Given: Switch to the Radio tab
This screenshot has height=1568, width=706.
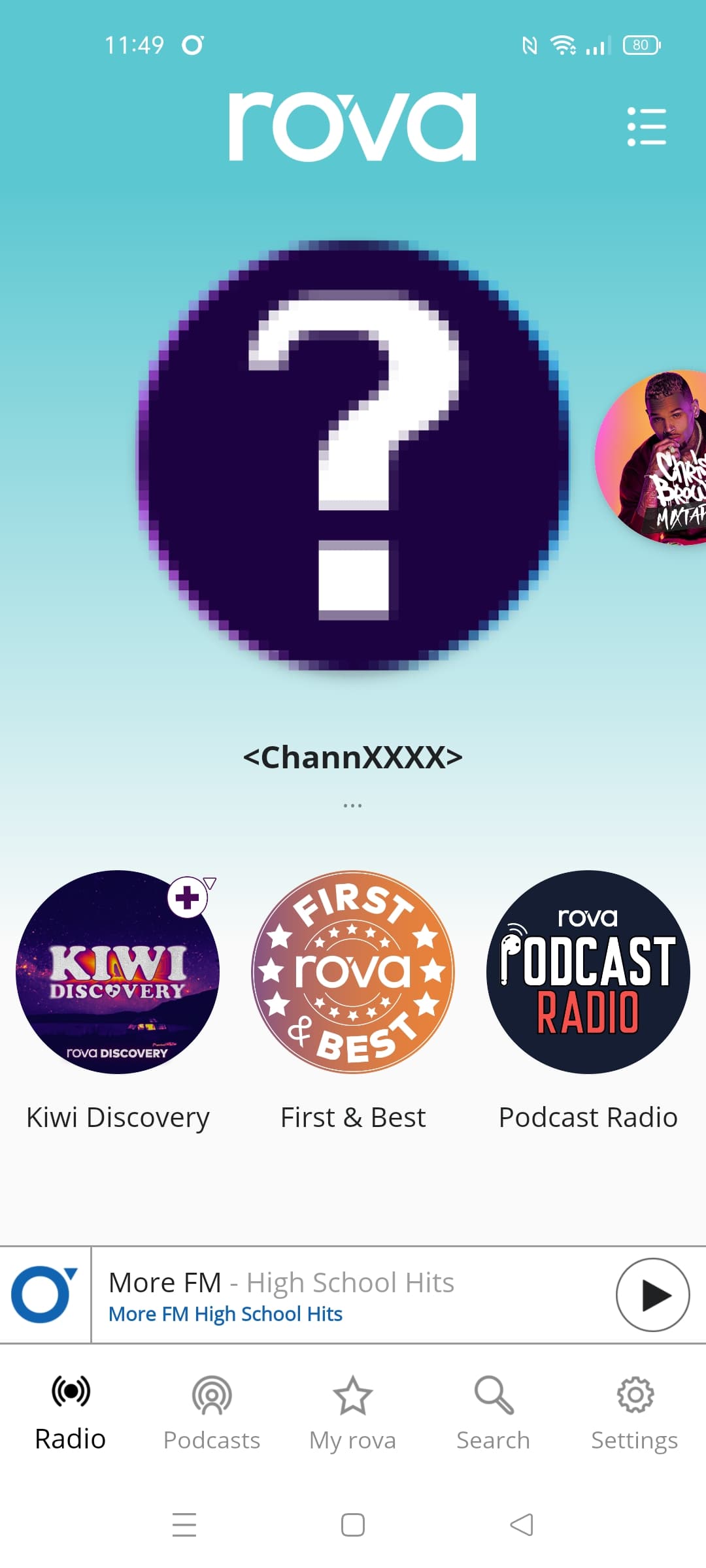Looking at the screenshot, I should (71, 1411).
